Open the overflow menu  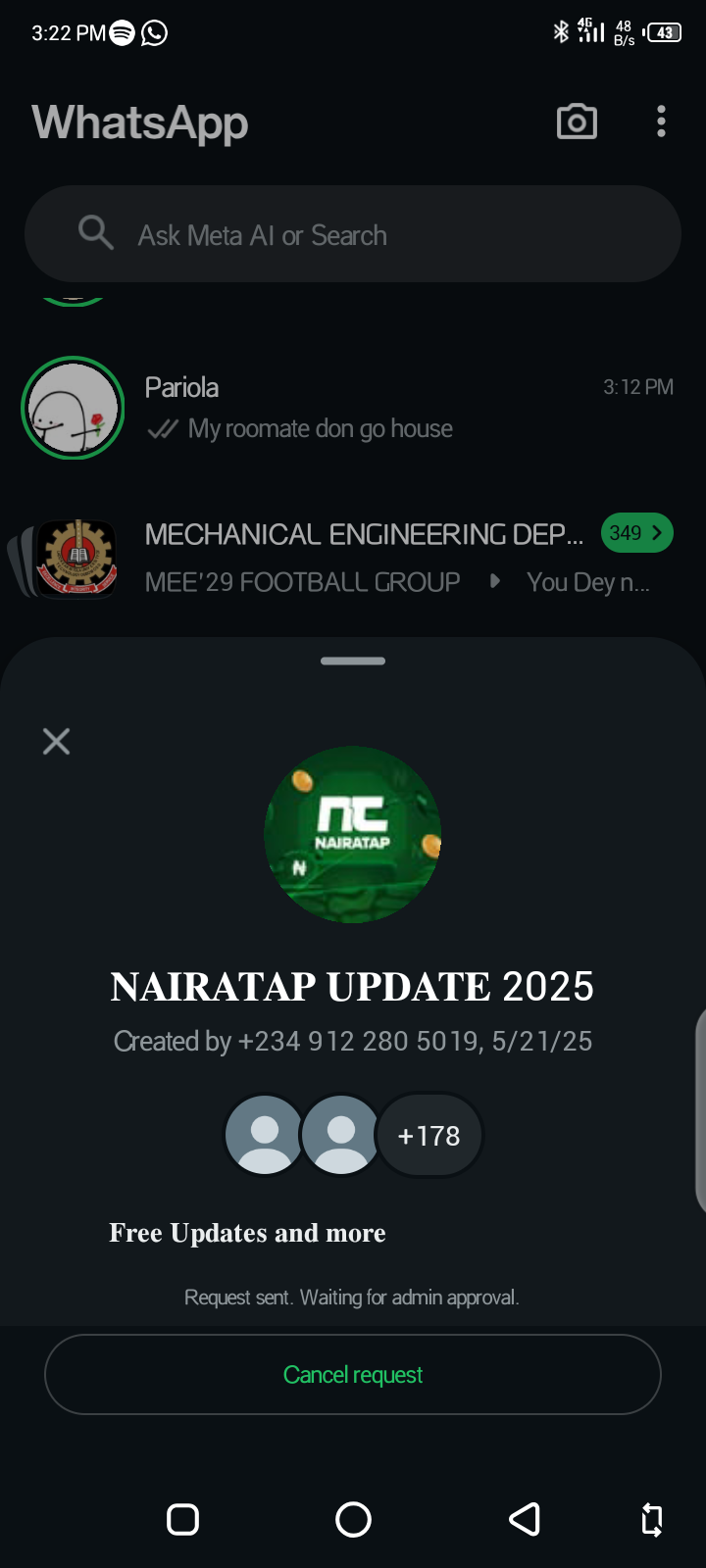tap(662, 122)
